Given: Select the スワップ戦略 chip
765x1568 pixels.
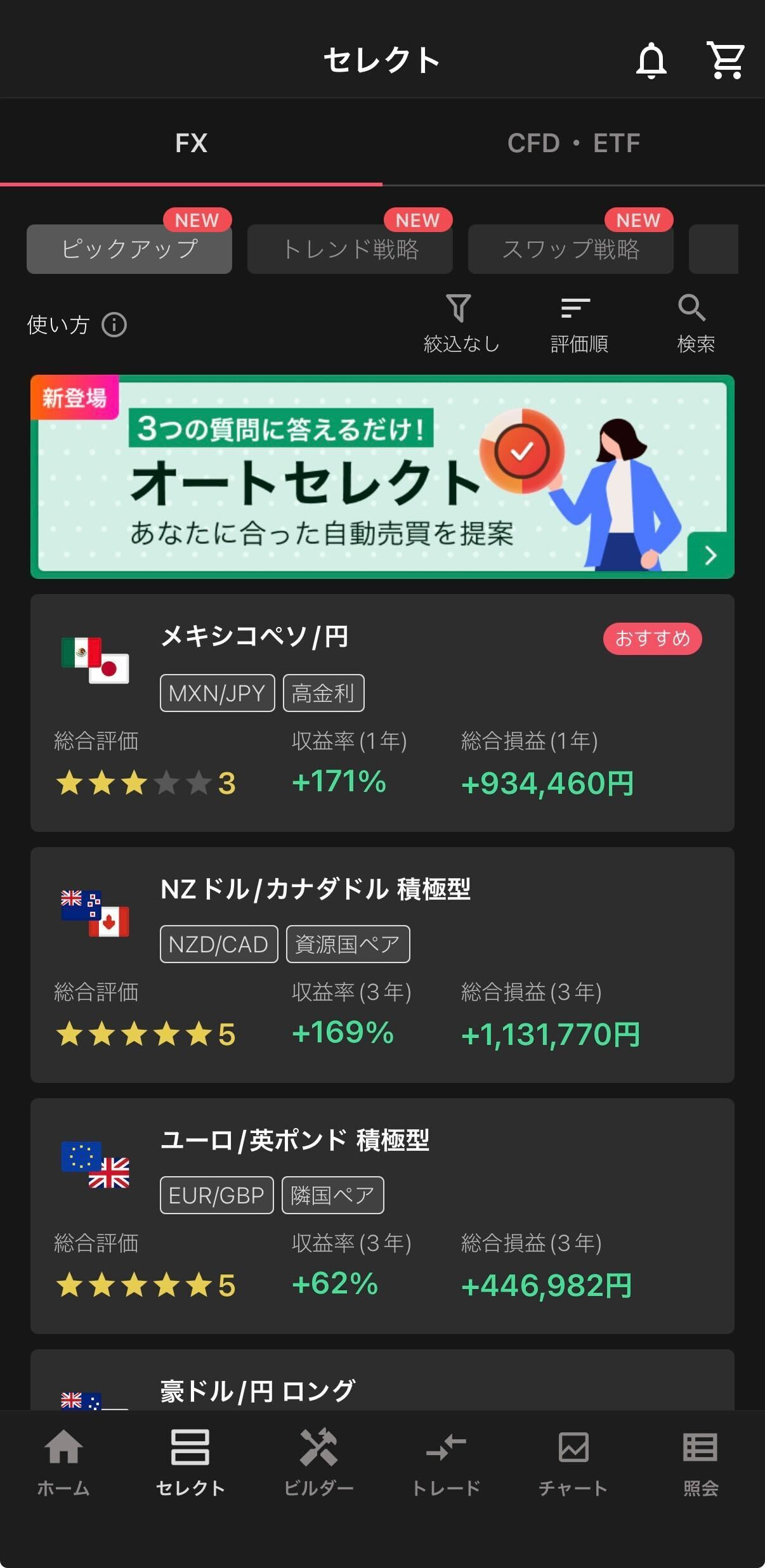Looking at the screenshot, I should point(570,249).
